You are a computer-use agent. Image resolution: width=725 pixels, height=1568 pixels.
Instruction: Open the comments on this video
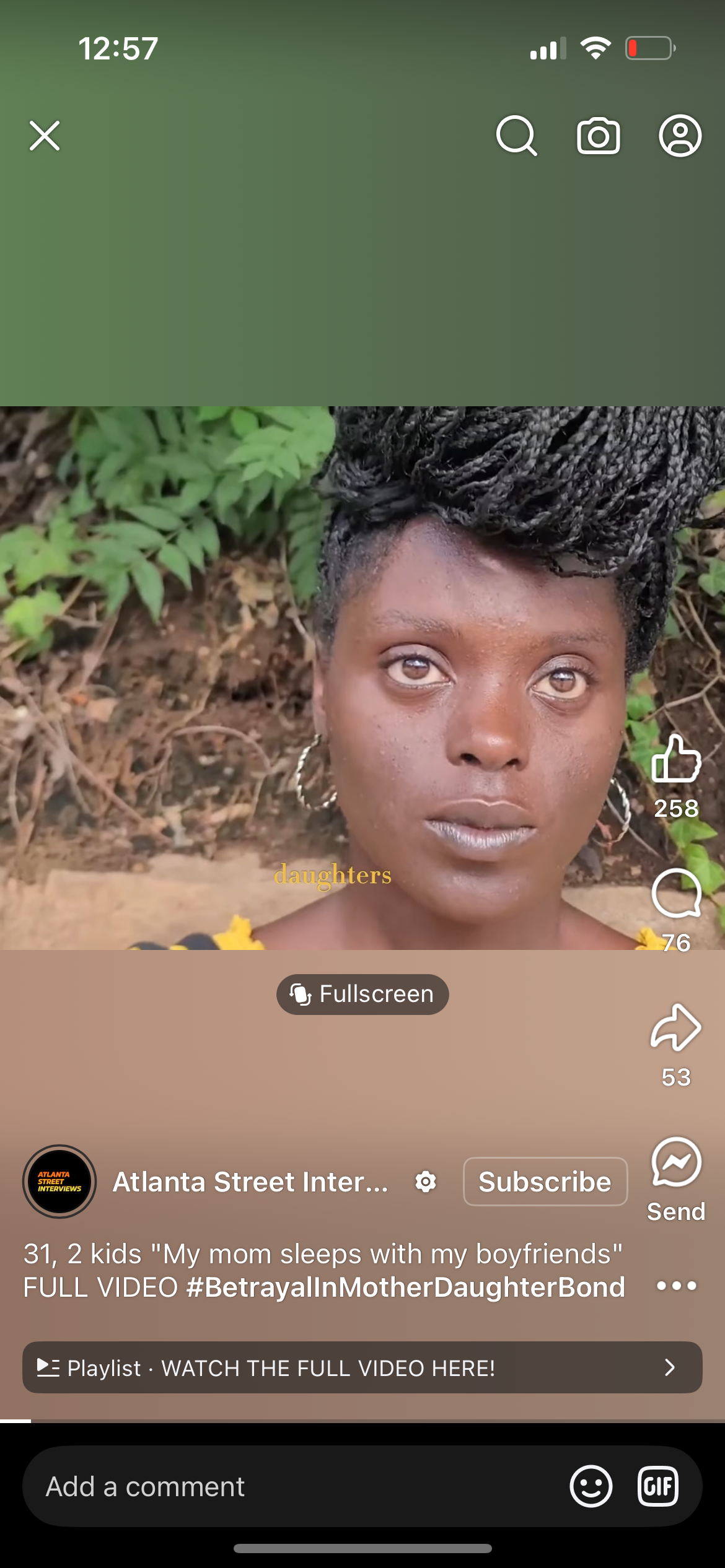676,893
